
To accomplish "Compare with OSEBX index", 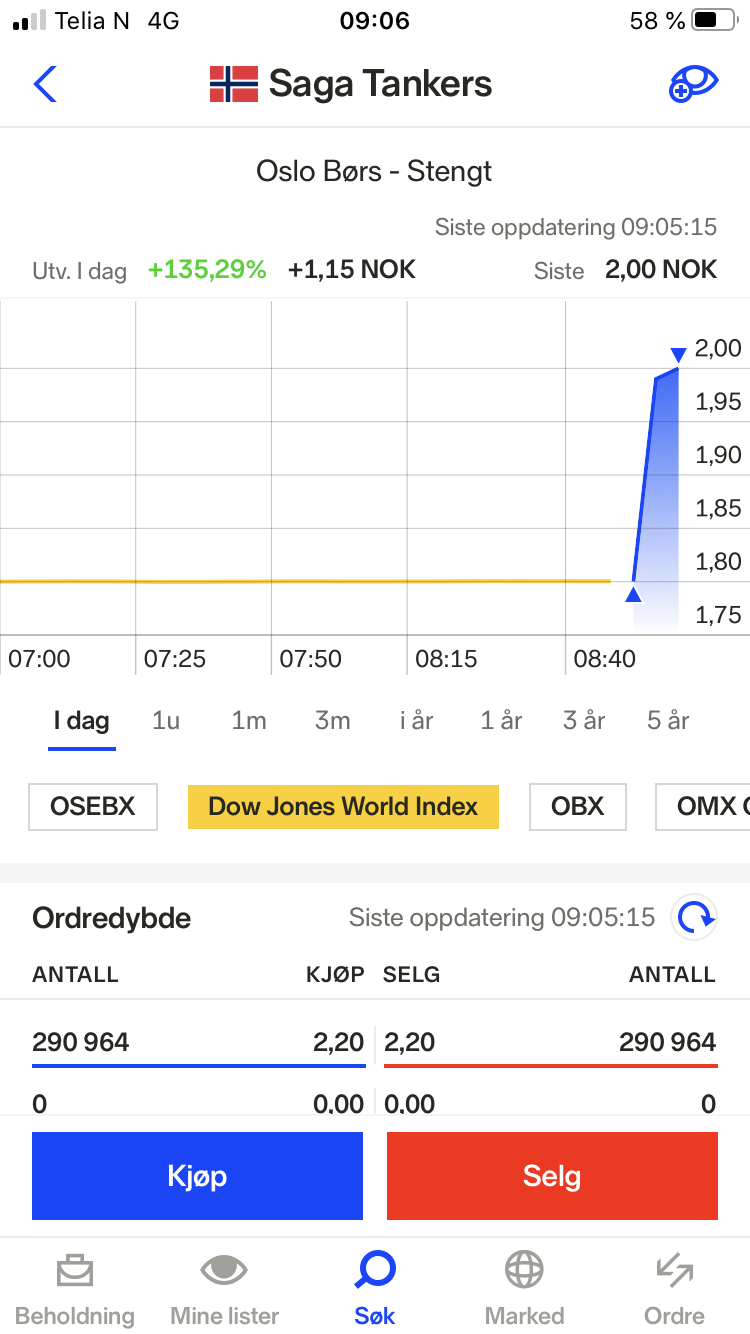I will click(93, 806).
